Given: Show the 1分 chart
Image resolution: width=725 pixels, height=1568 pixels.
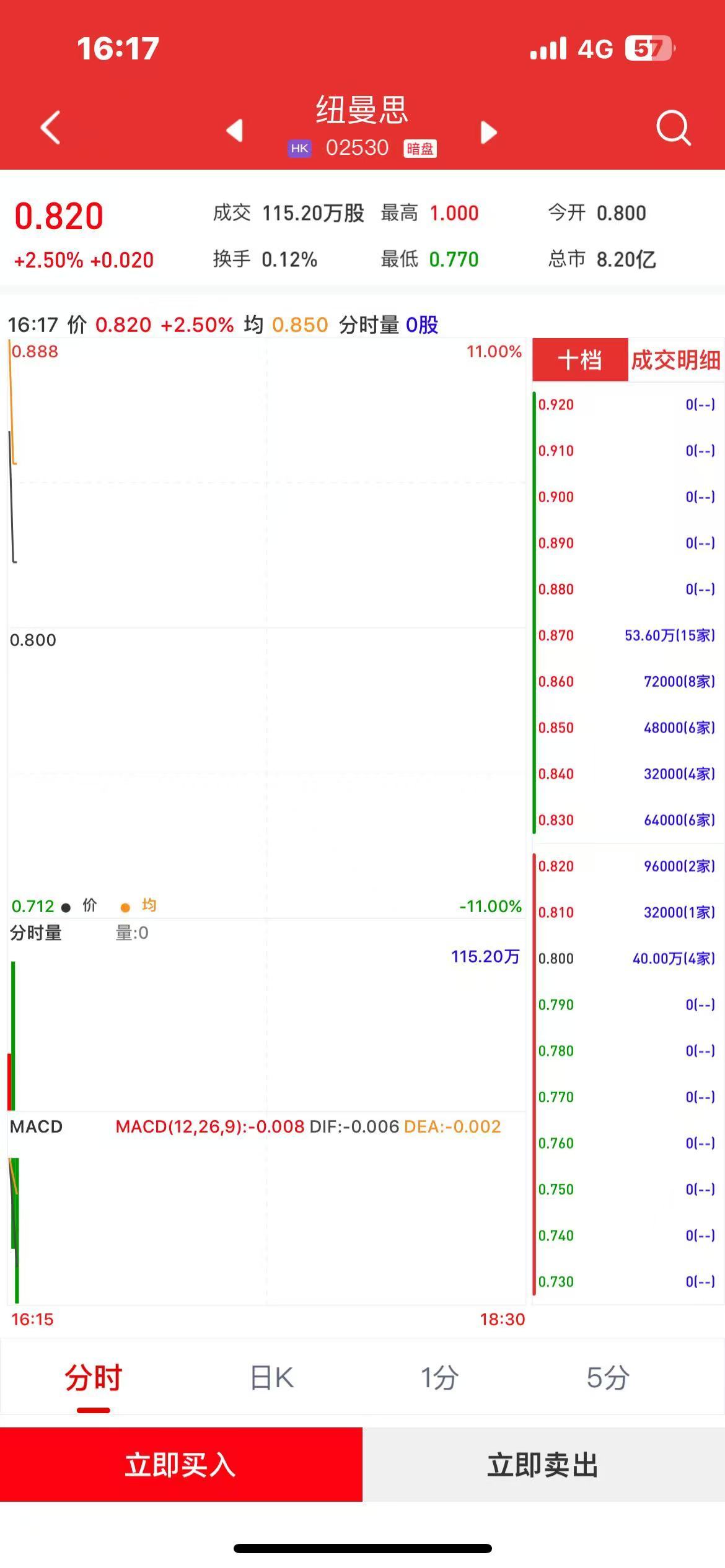Looking at the screenshot, I should tap(439, 1378).
